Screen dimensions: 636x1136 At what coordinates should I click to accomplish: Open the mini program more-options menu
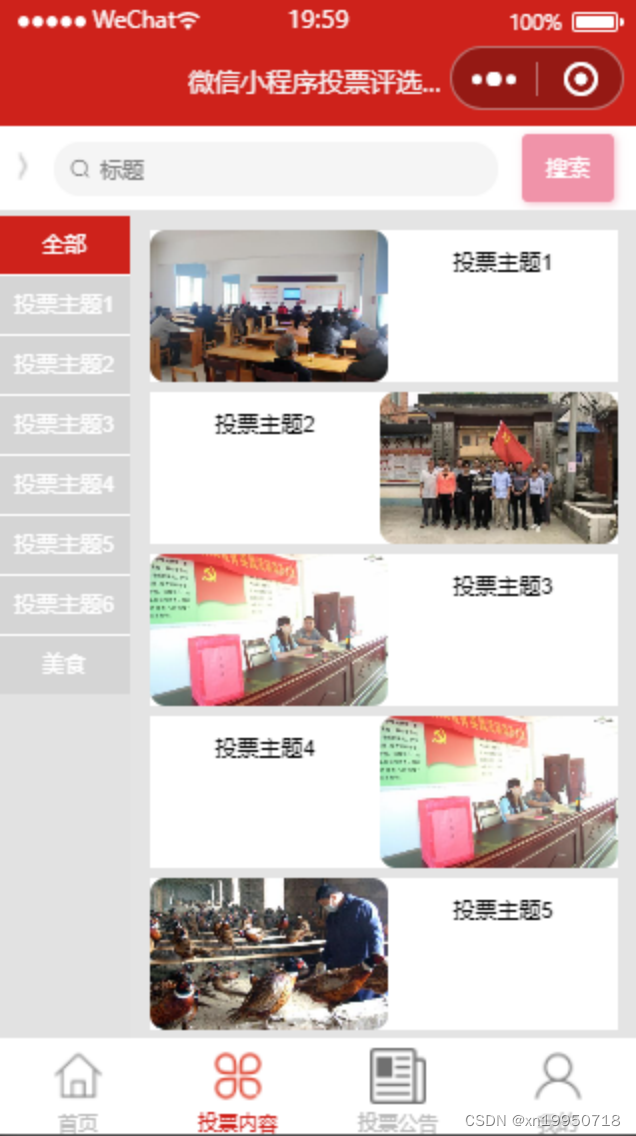(x=495, y=79)
